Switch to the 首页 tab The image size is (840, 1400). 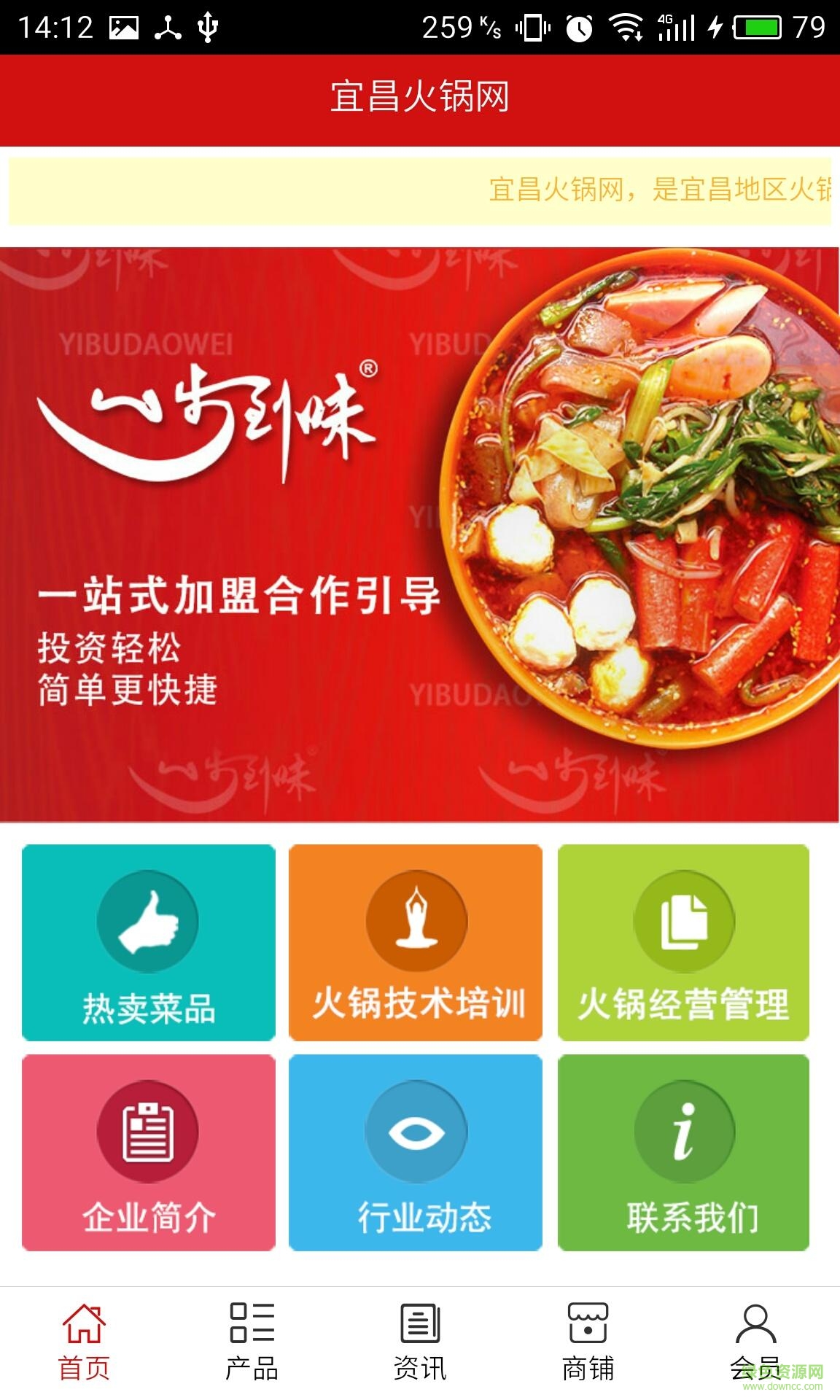pos(84,1342)
